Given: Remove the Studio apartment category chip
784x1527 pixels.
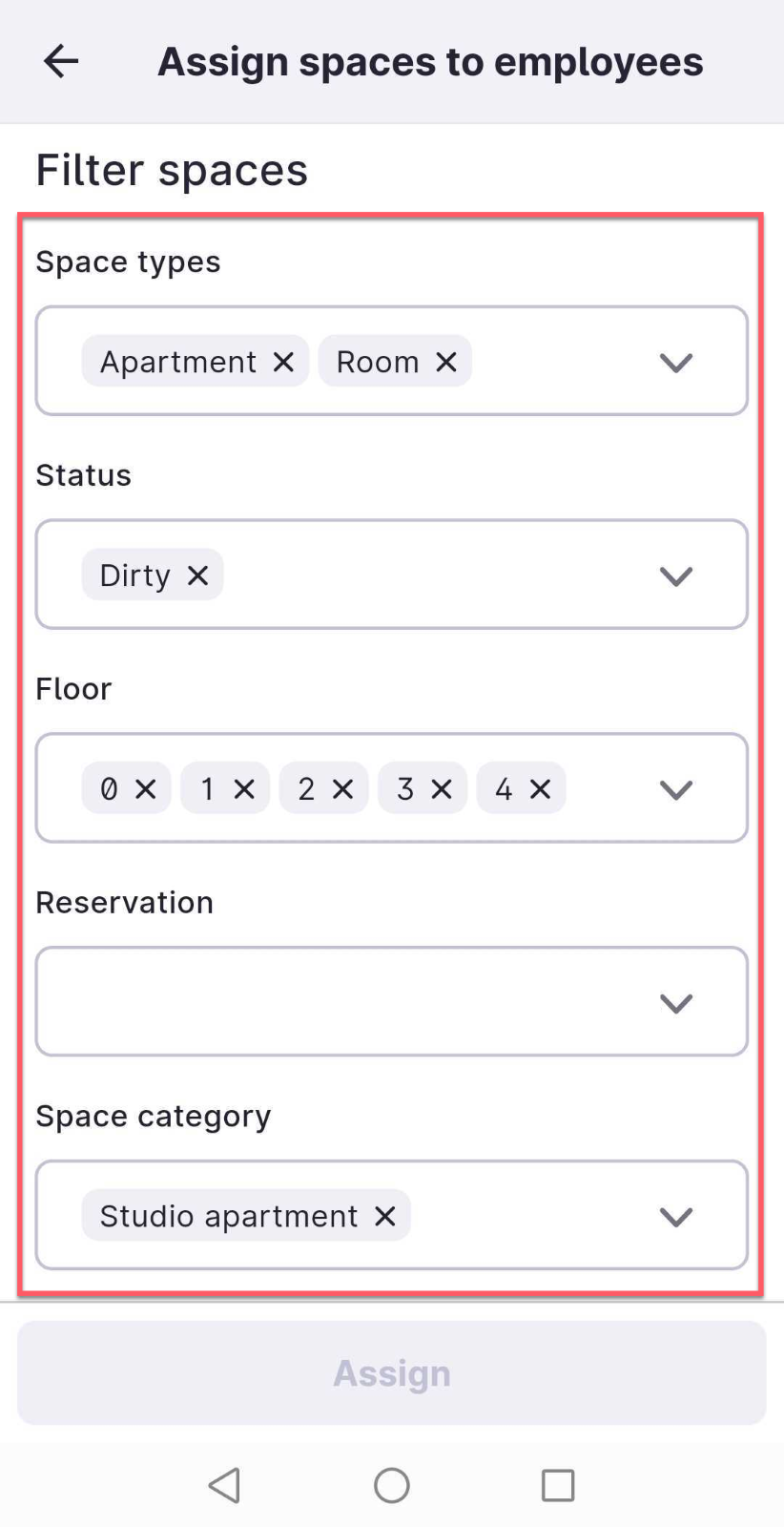Looking at the screenshot, I should [x=384, y=1215].
